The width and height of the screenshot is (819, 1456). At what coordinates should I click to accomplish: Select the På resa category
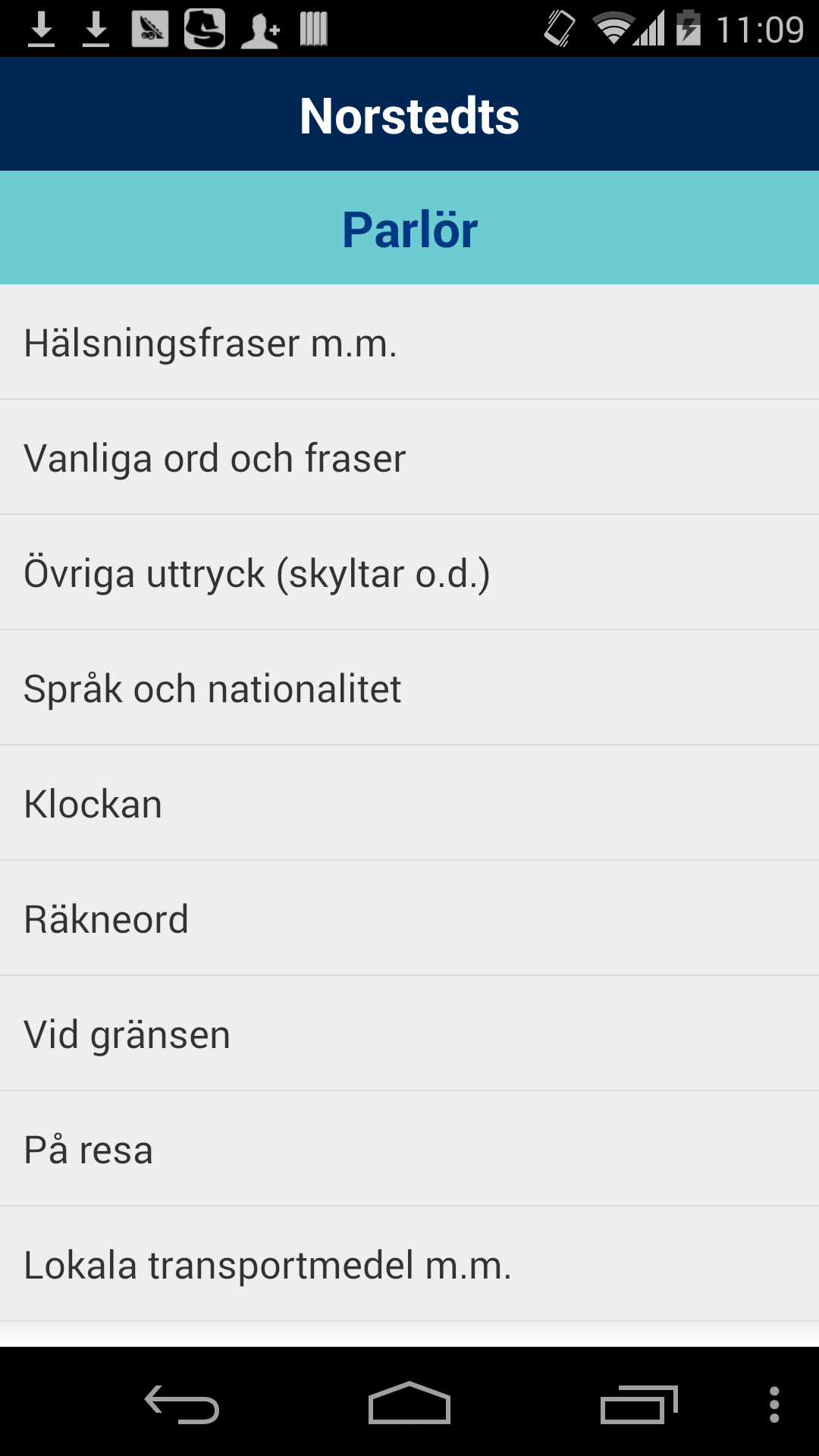click(409, 1150)
